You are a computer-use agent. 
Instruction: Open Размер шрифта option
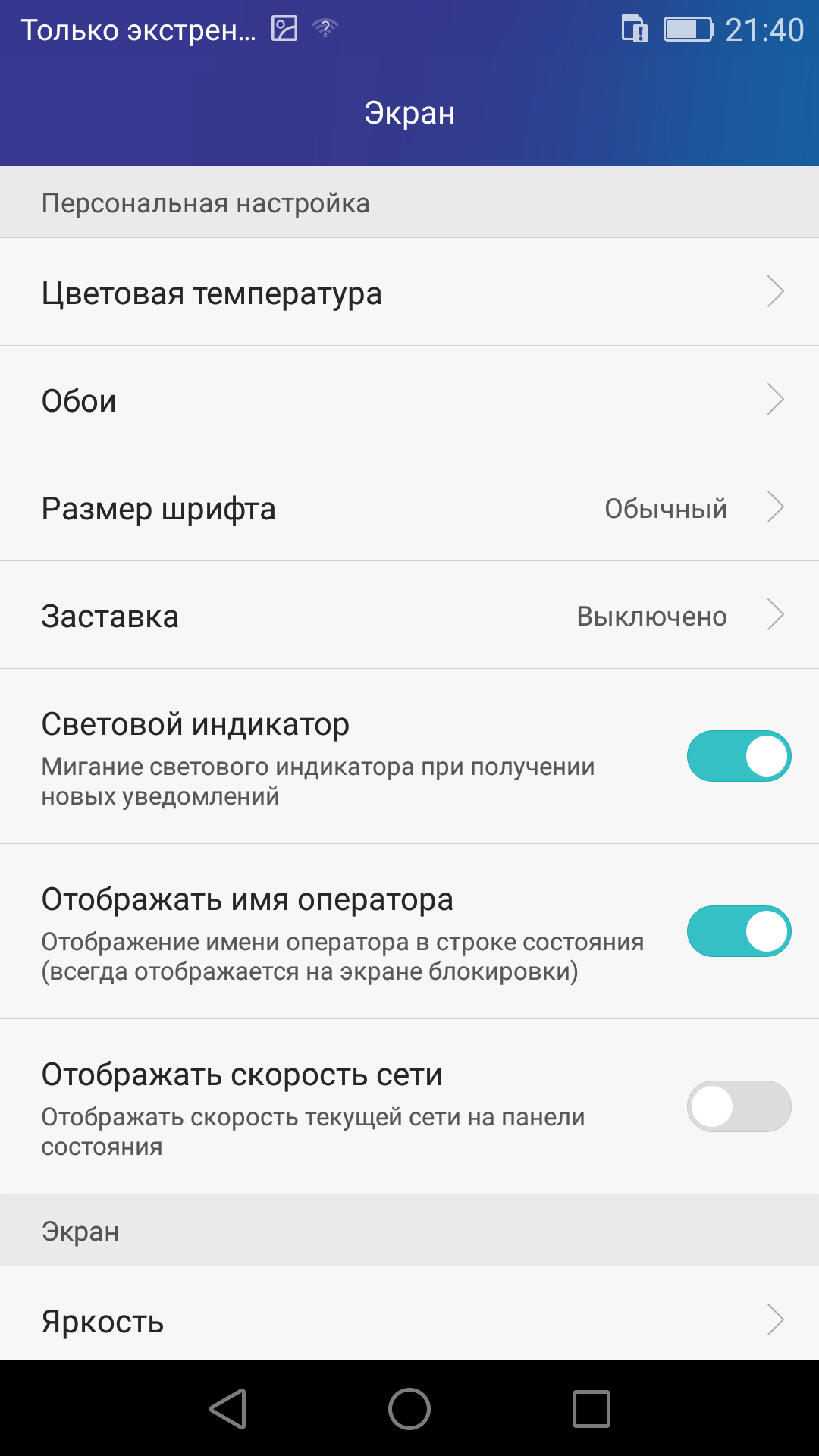click(409, 508)
